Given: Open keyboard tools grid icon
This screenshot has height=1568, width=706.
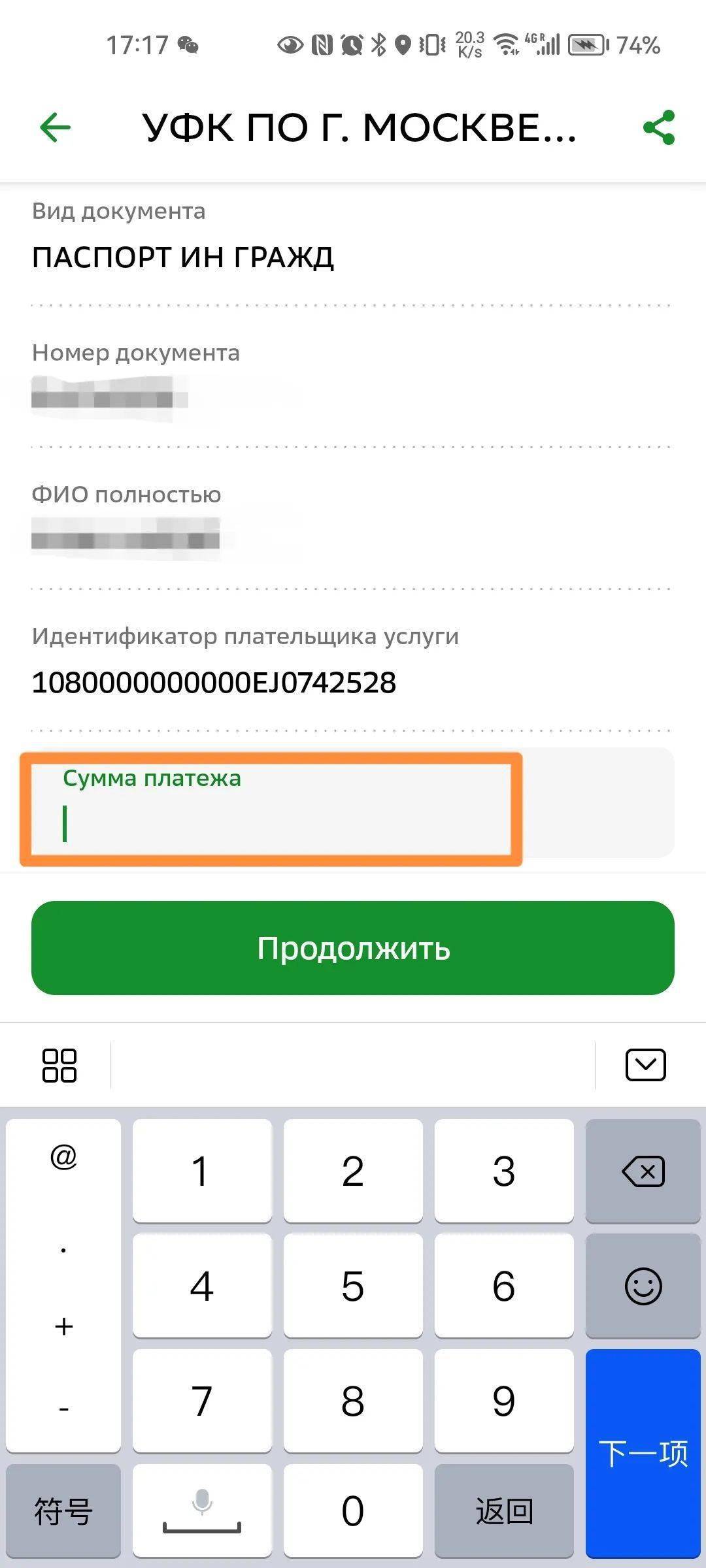Looking at the screenshot, I should (x=59, y=1066).
